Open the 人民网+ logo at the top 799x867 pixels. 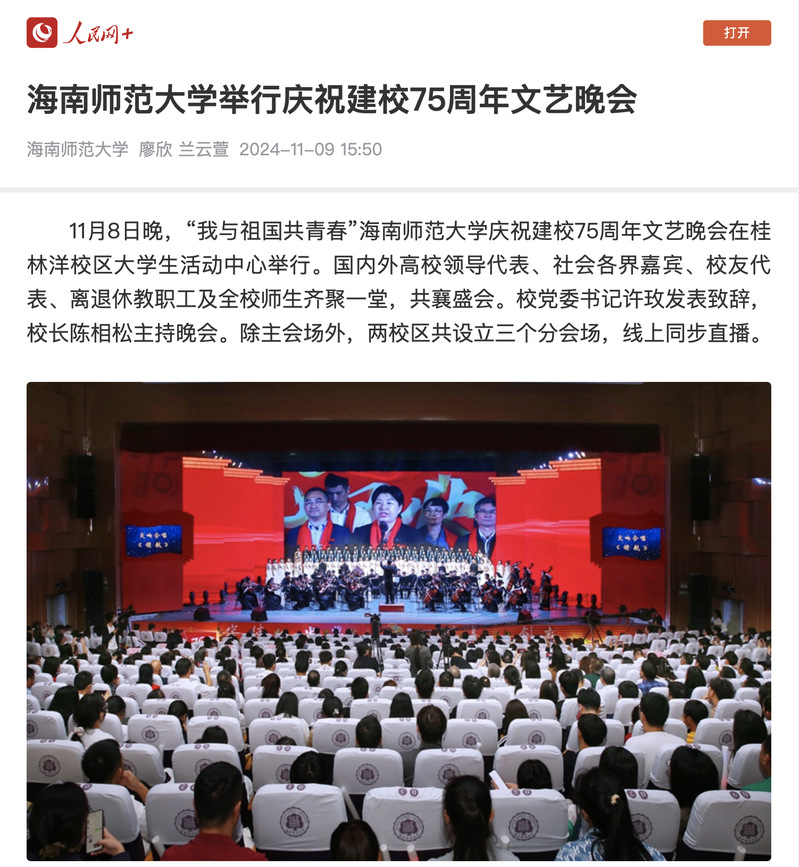coord(80,33)
